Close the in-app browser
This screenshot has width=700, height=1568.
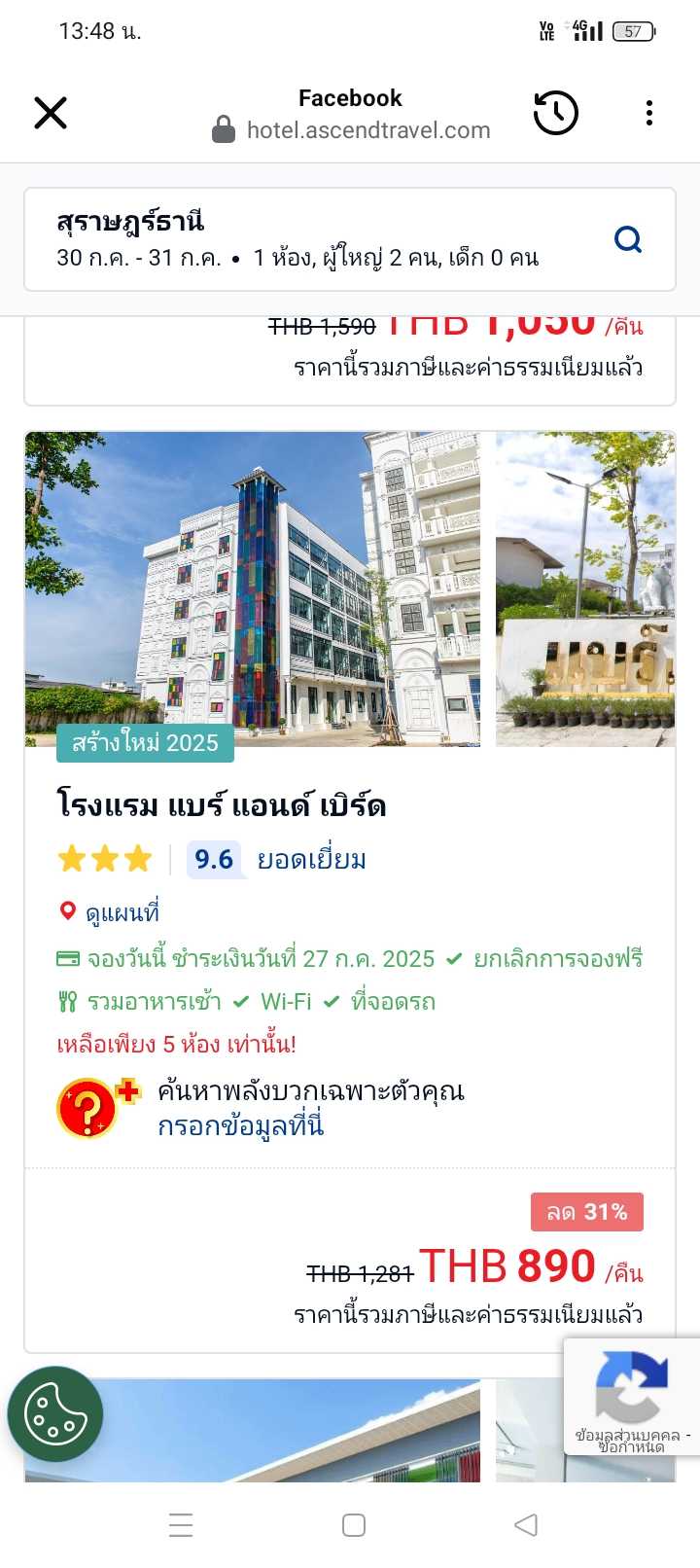coord(51,113)
